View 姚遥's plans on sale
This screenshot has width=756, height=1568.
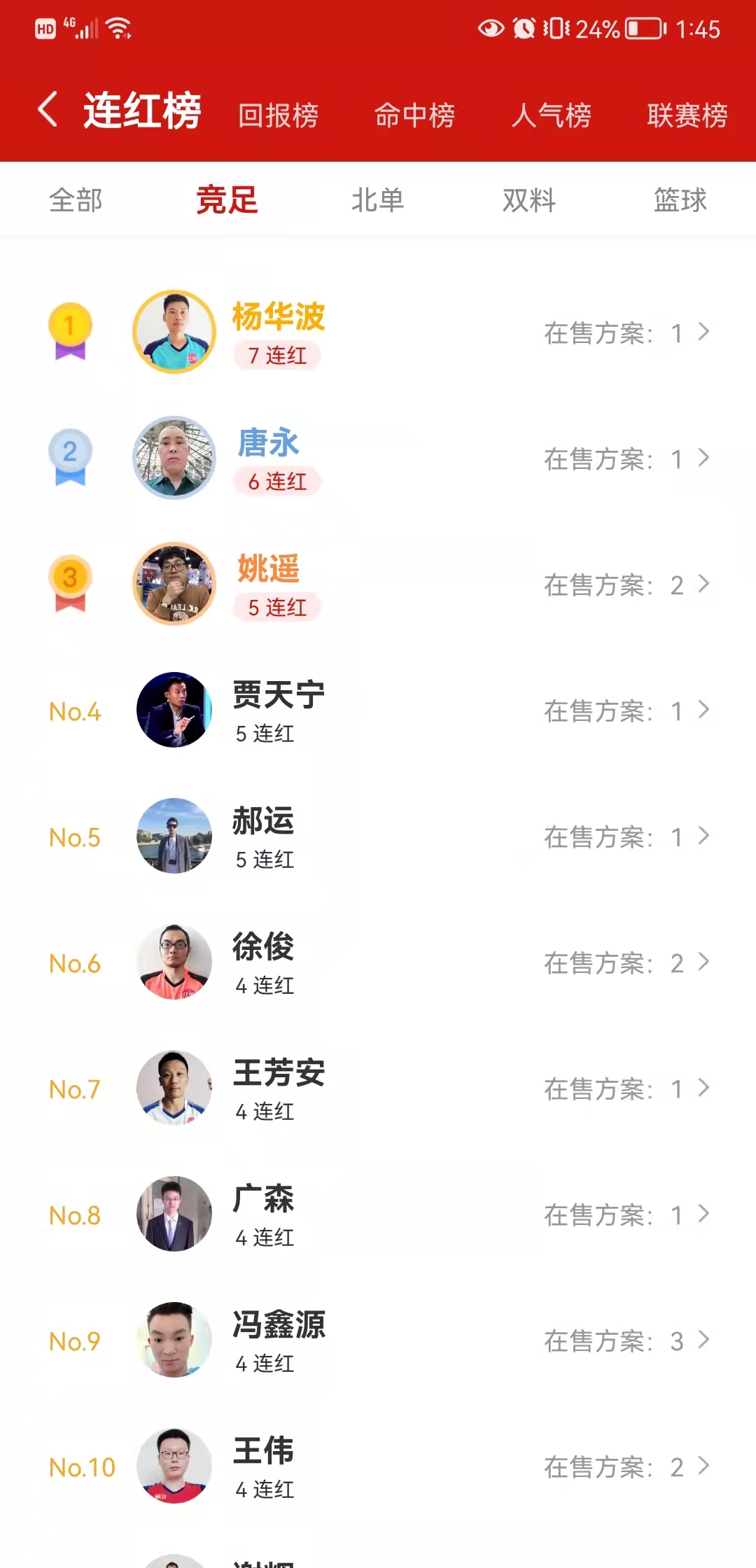click(626, 585)
